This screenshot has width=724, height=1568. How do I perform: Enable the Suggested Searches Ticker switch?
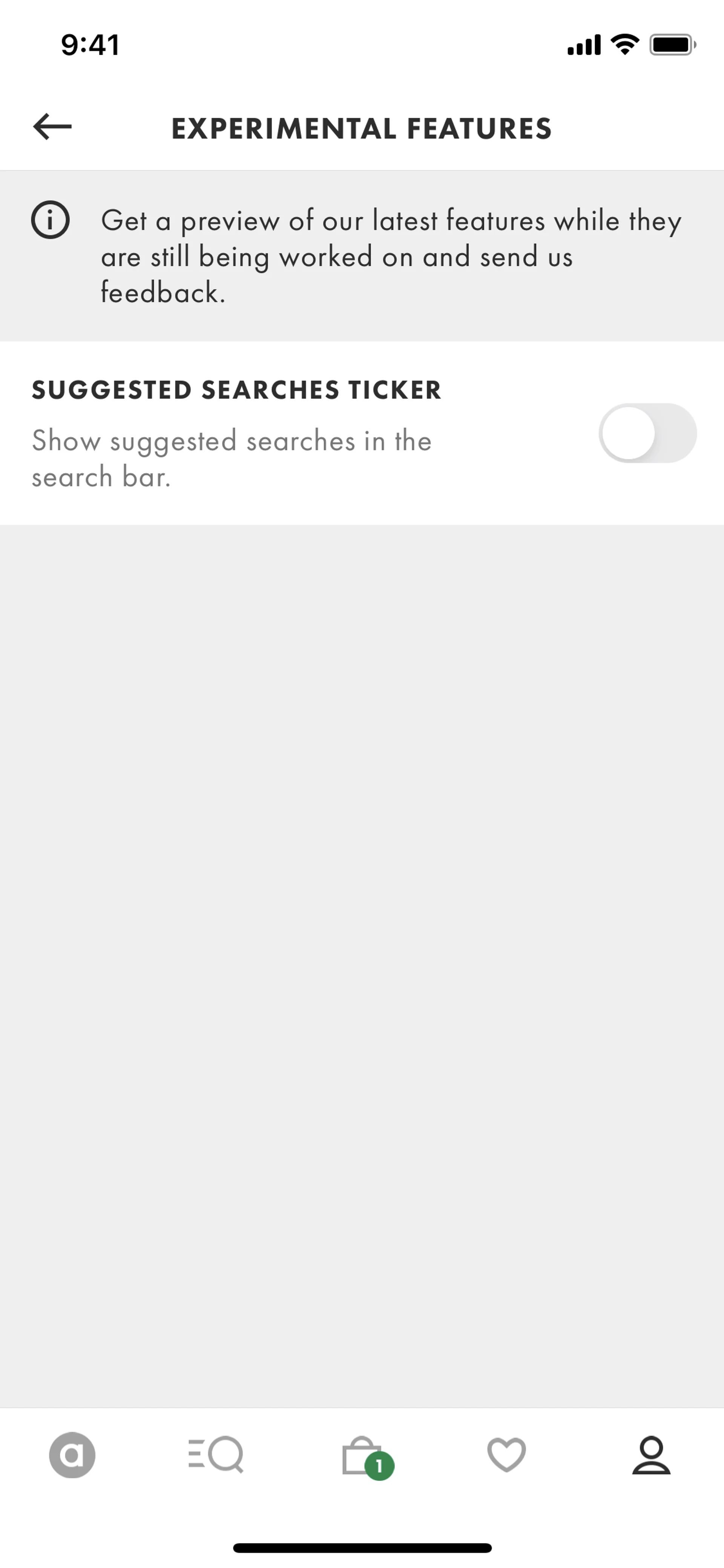click(x=647, y=433)
